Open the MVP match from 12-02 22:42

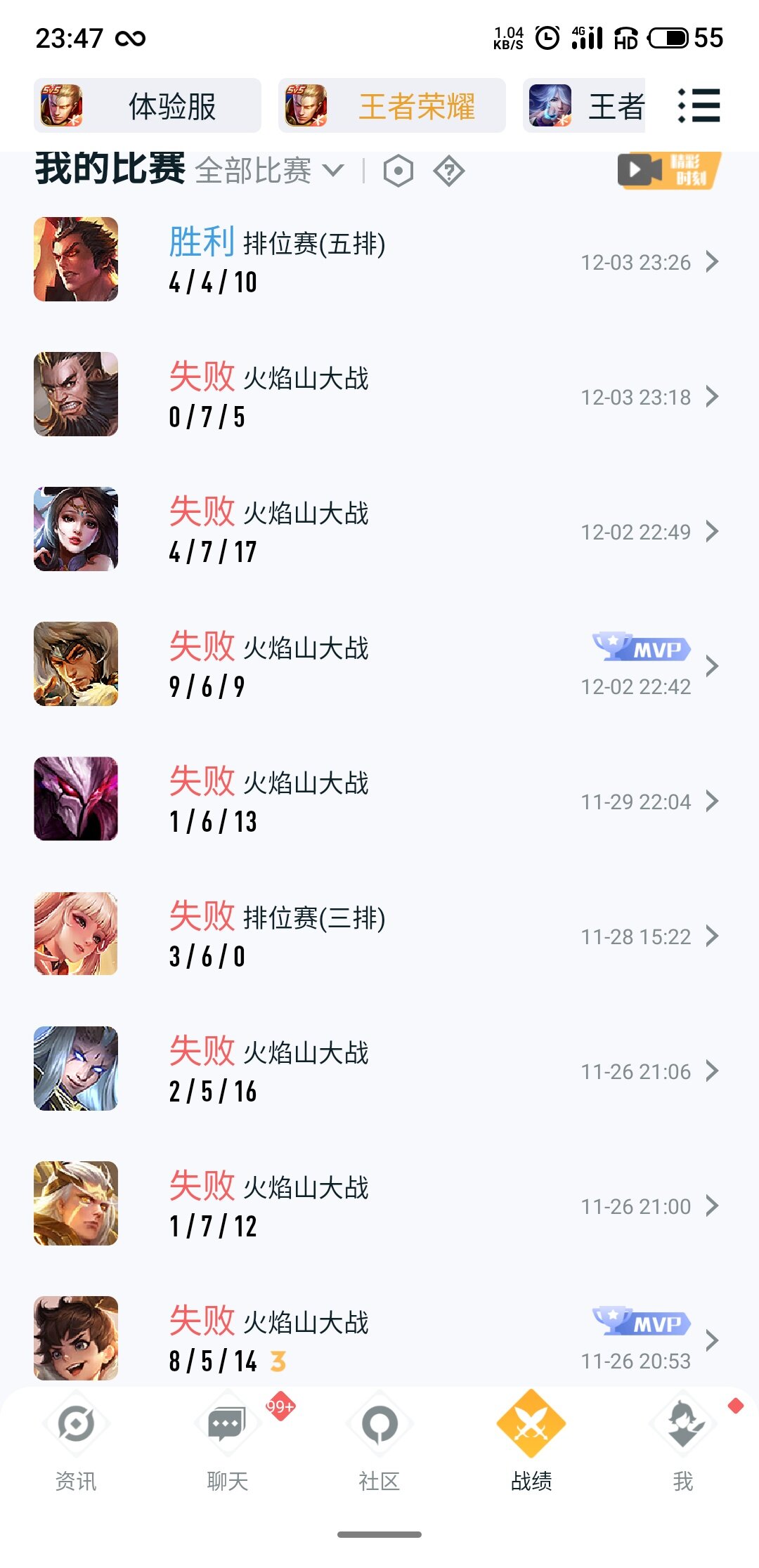tap(379, 665)
